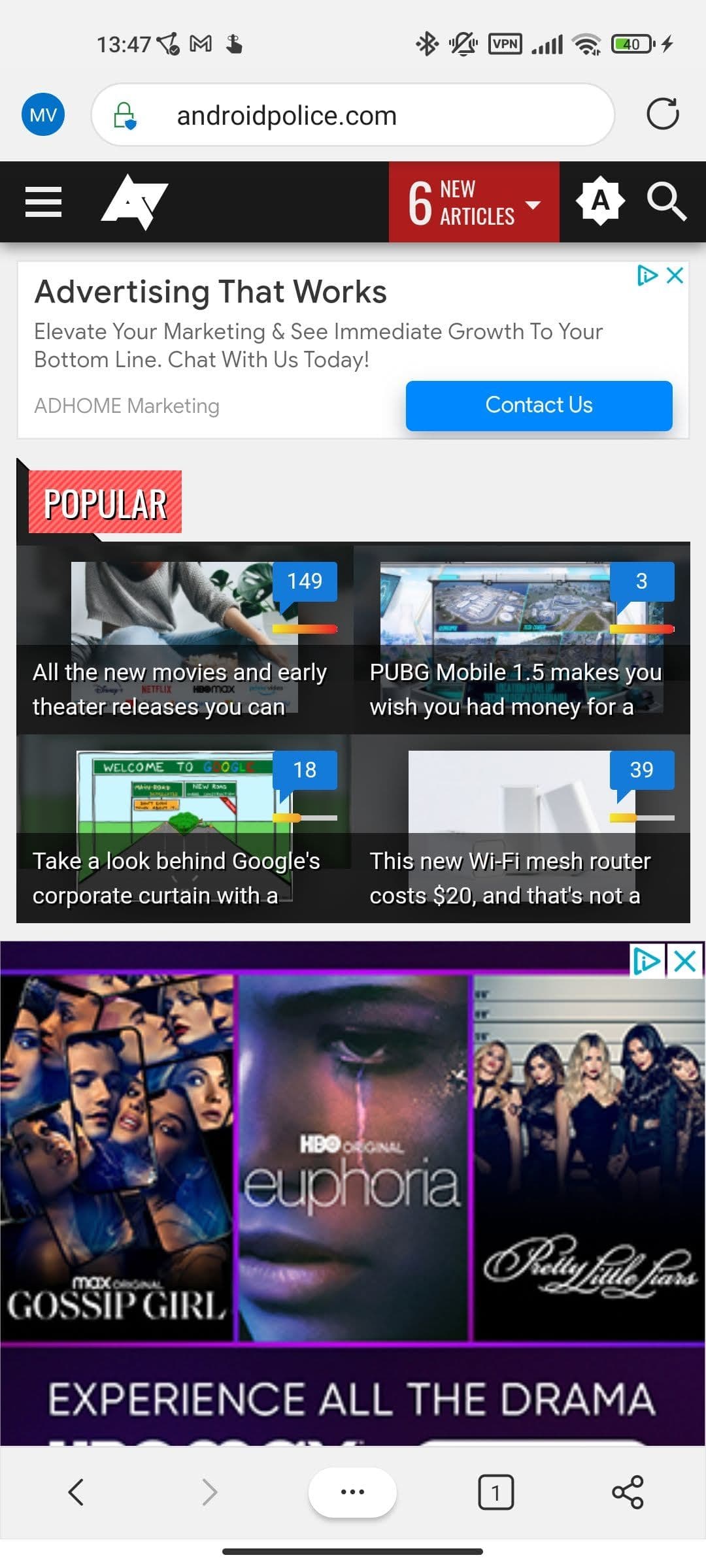Screen dimensions: 706x1568
Task: Tap the androidpolice.com address bar
Action: pos(353,115)
